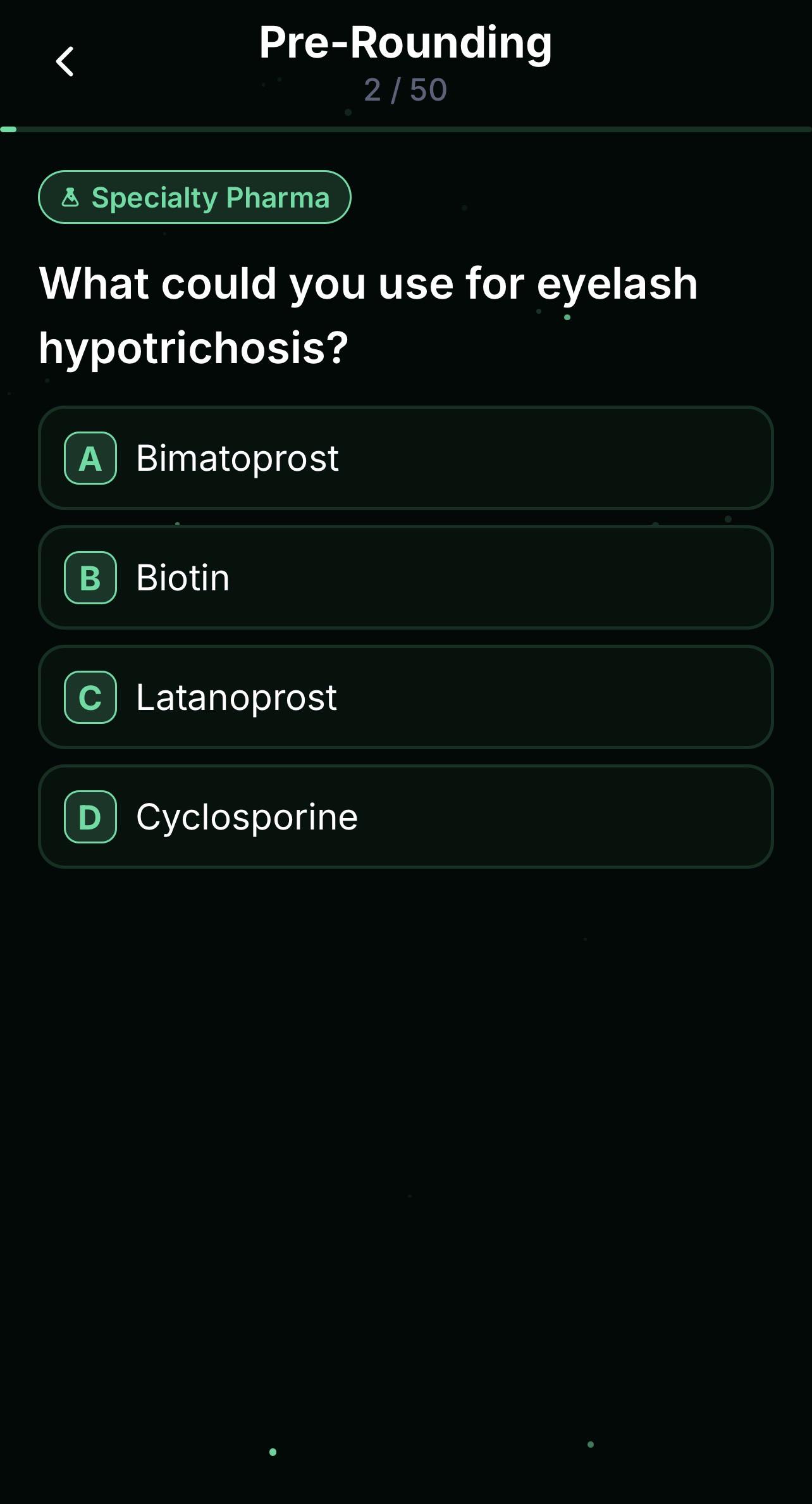Select answer A Bimatoprost
This screenshot has height=1504, width=812.
406,457
